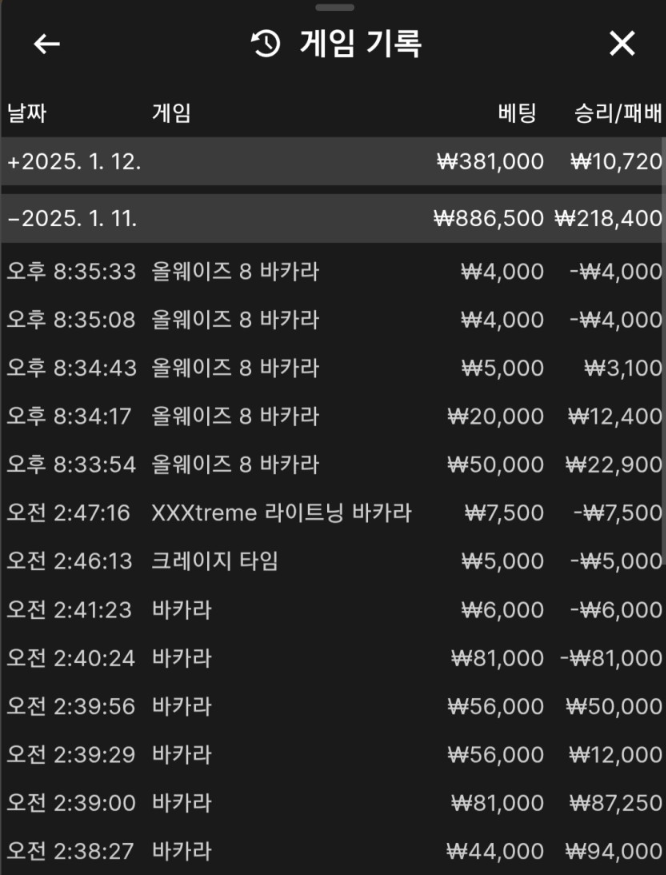Viewport: 666px width, 875px height.
Task: Open the 오전 2:39:29 바카라 record
Action: coord(333,755)
